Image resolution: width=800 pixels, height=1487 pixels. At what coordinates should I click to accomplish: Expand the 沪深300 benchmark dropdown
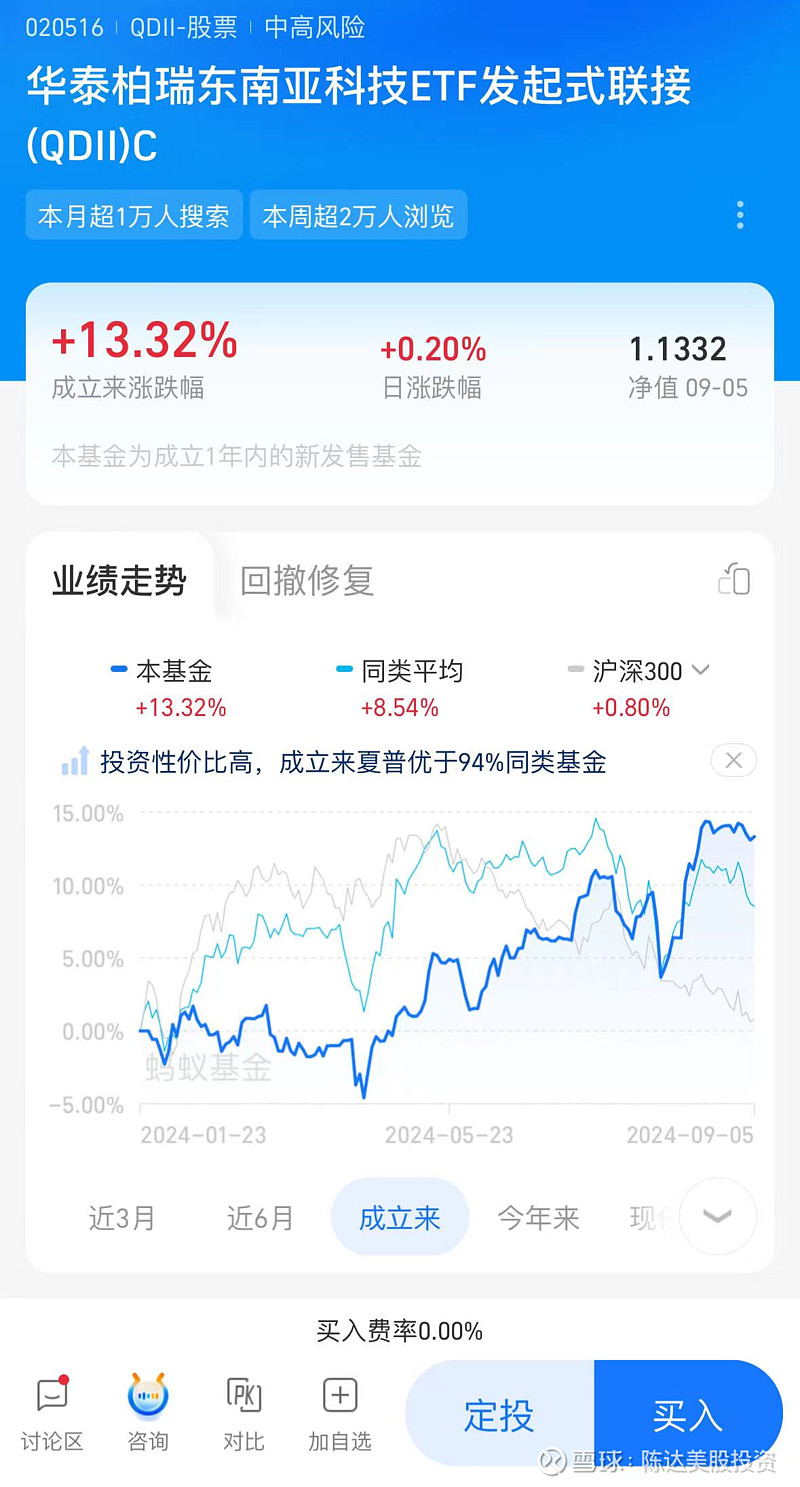tap(700, 670)
